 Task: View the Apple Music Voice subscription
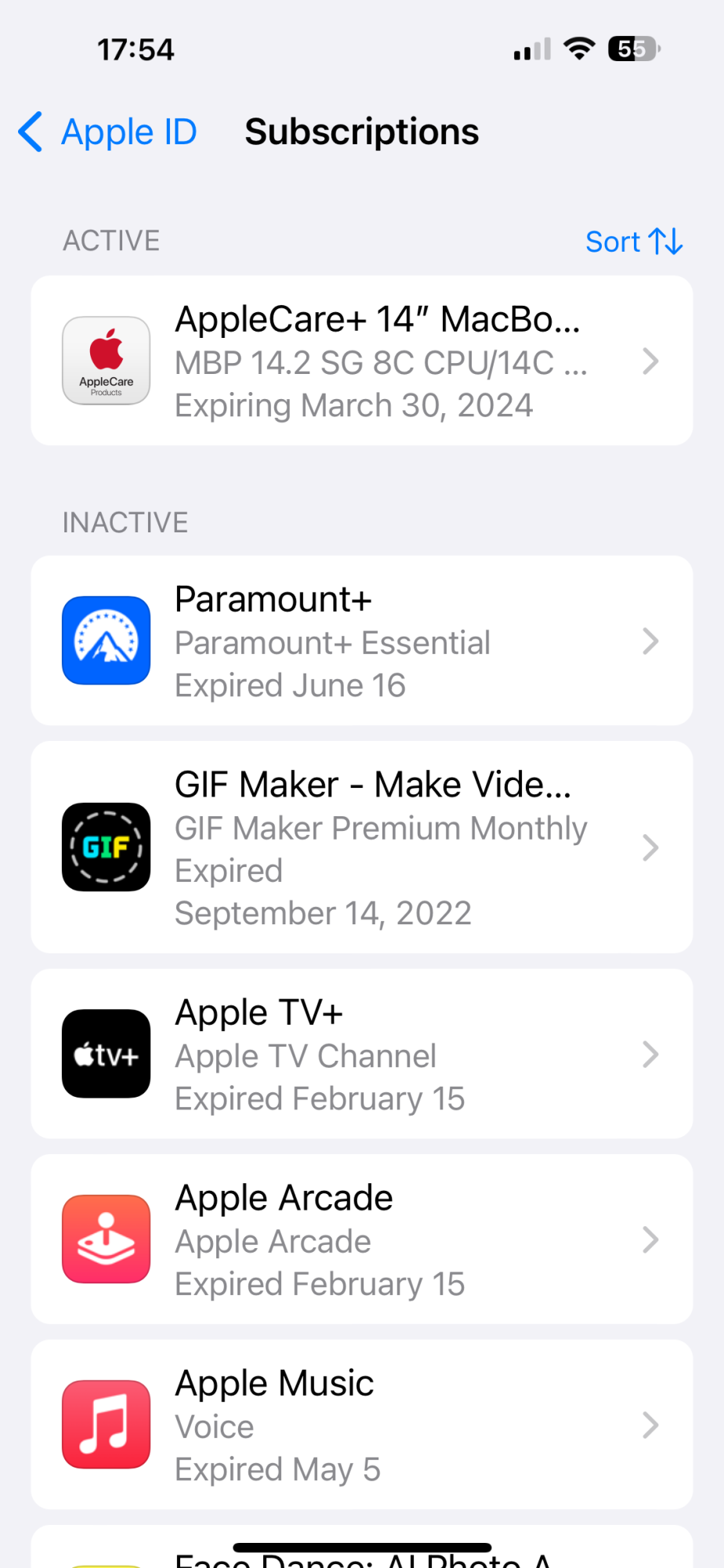pos(361,1425)
